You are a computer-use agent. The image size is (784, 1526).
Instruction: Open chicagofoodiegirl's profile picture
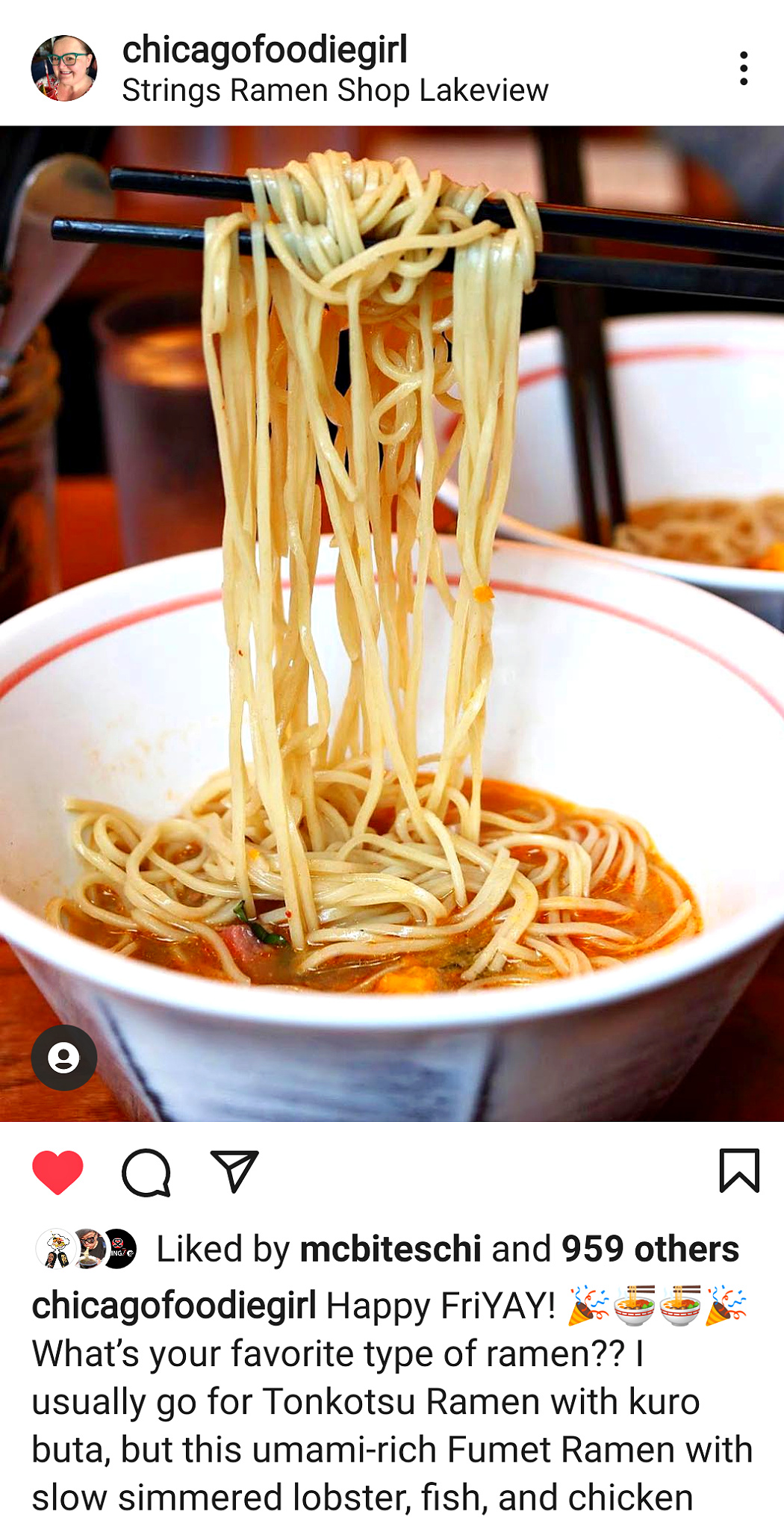point(64,68)
